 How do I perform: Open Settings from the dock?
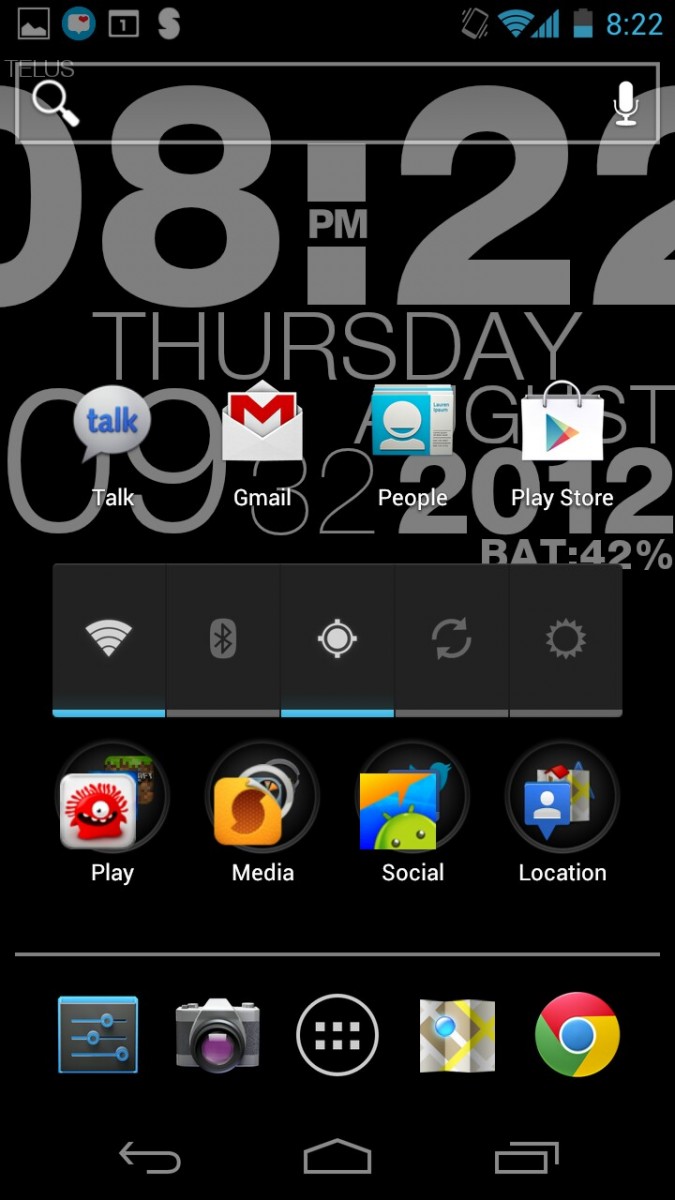tap(98, 1035)
